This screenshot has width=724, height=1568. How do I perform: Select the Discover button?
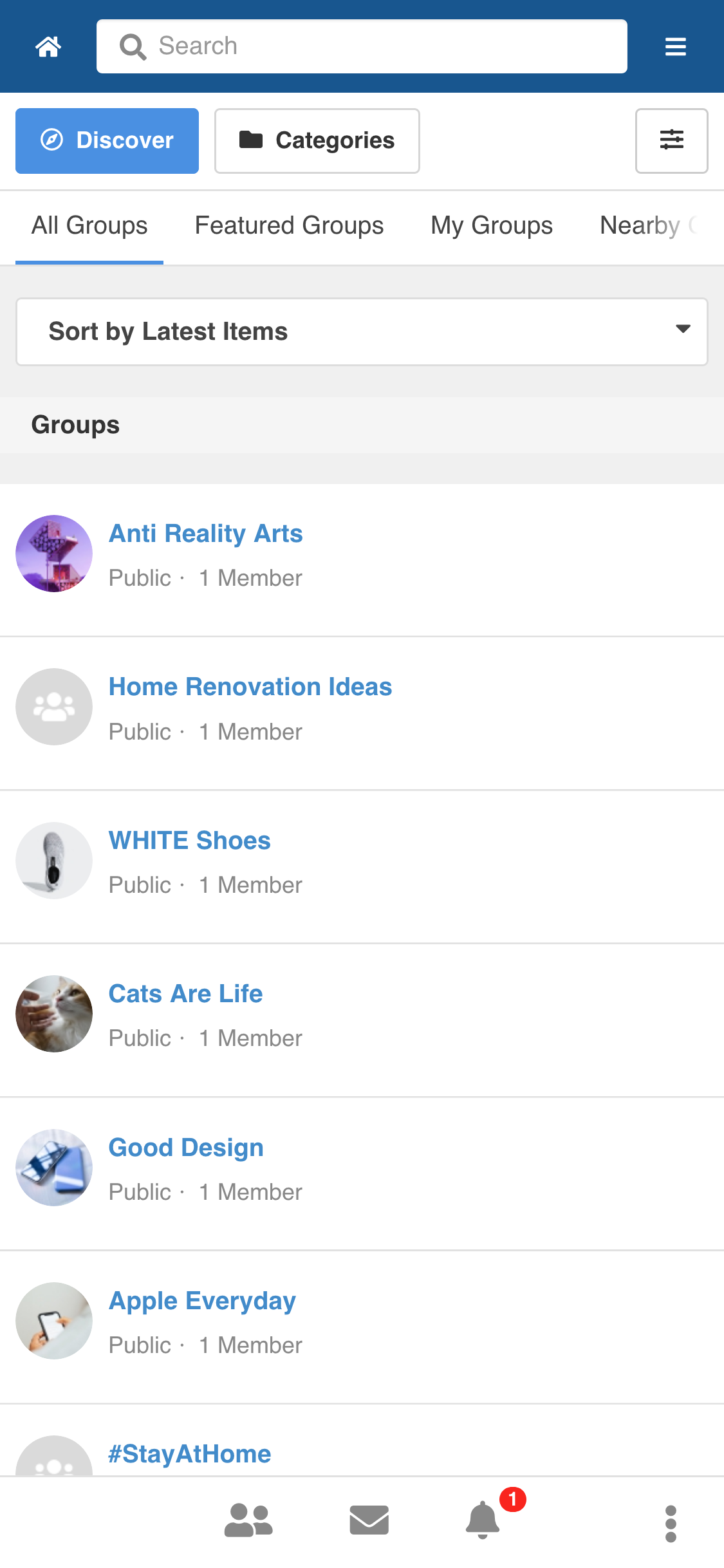[x=107, y=140]
